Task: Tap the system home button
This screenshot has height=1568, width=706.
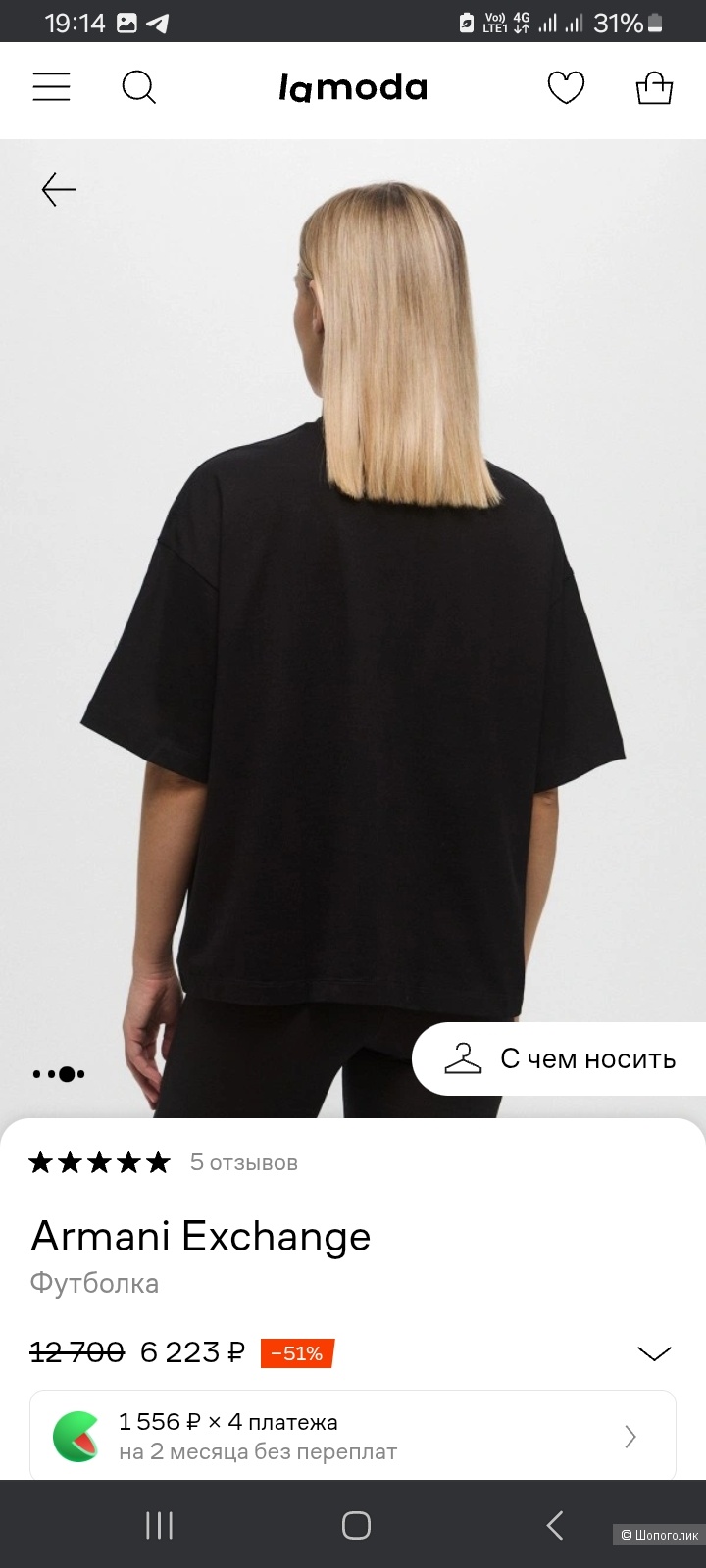Action: [355, 1525]
